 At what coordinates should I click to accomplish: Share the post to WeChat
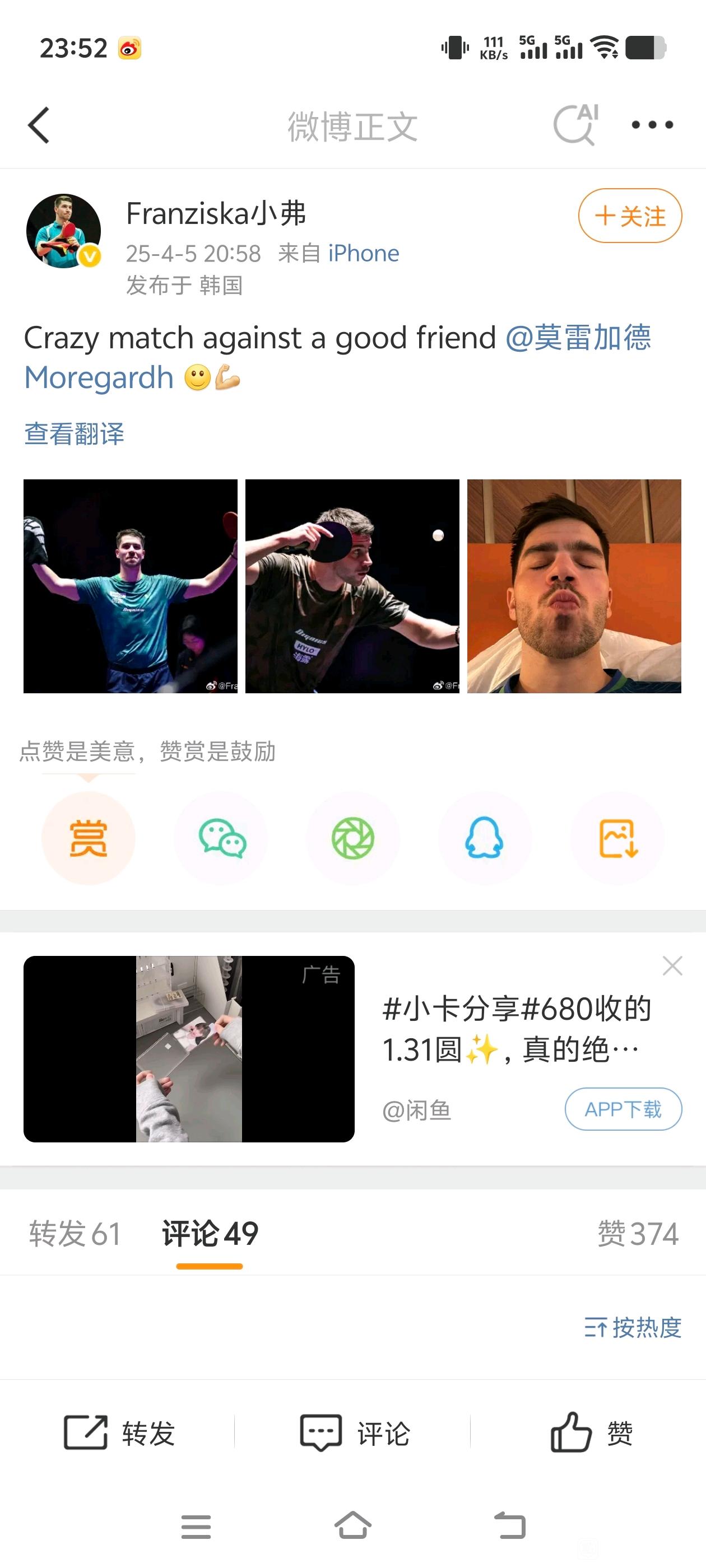222,839
